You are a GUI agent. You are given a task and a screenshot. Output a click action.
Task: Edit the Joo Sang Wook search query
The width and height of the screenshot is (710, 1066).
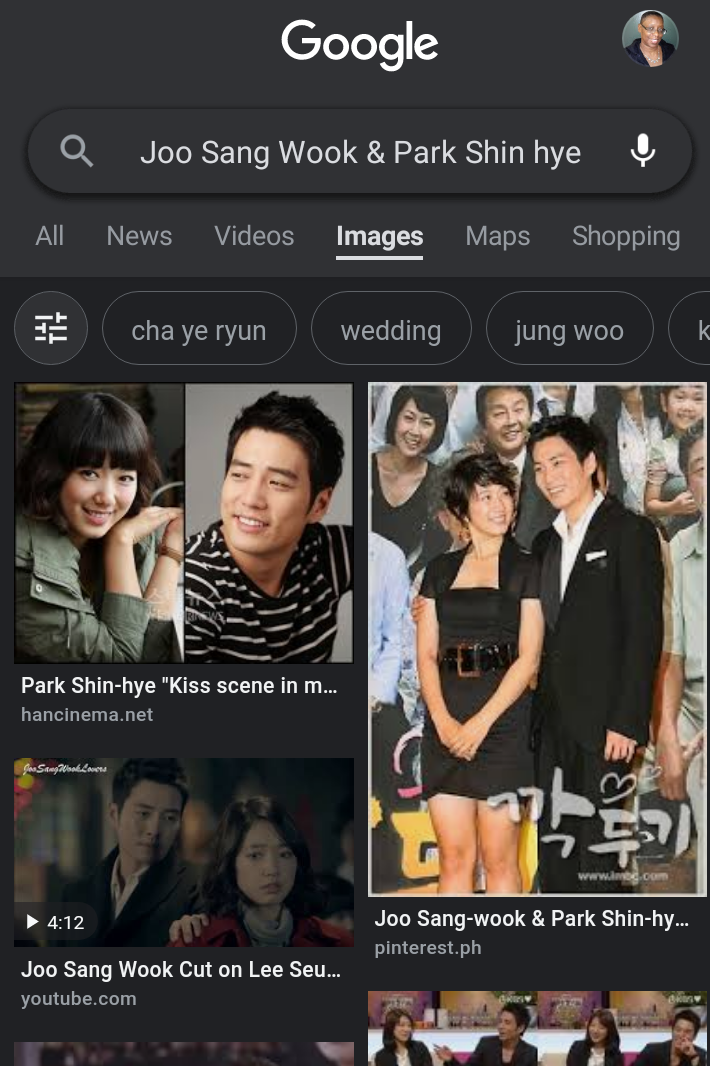point(360,152)
